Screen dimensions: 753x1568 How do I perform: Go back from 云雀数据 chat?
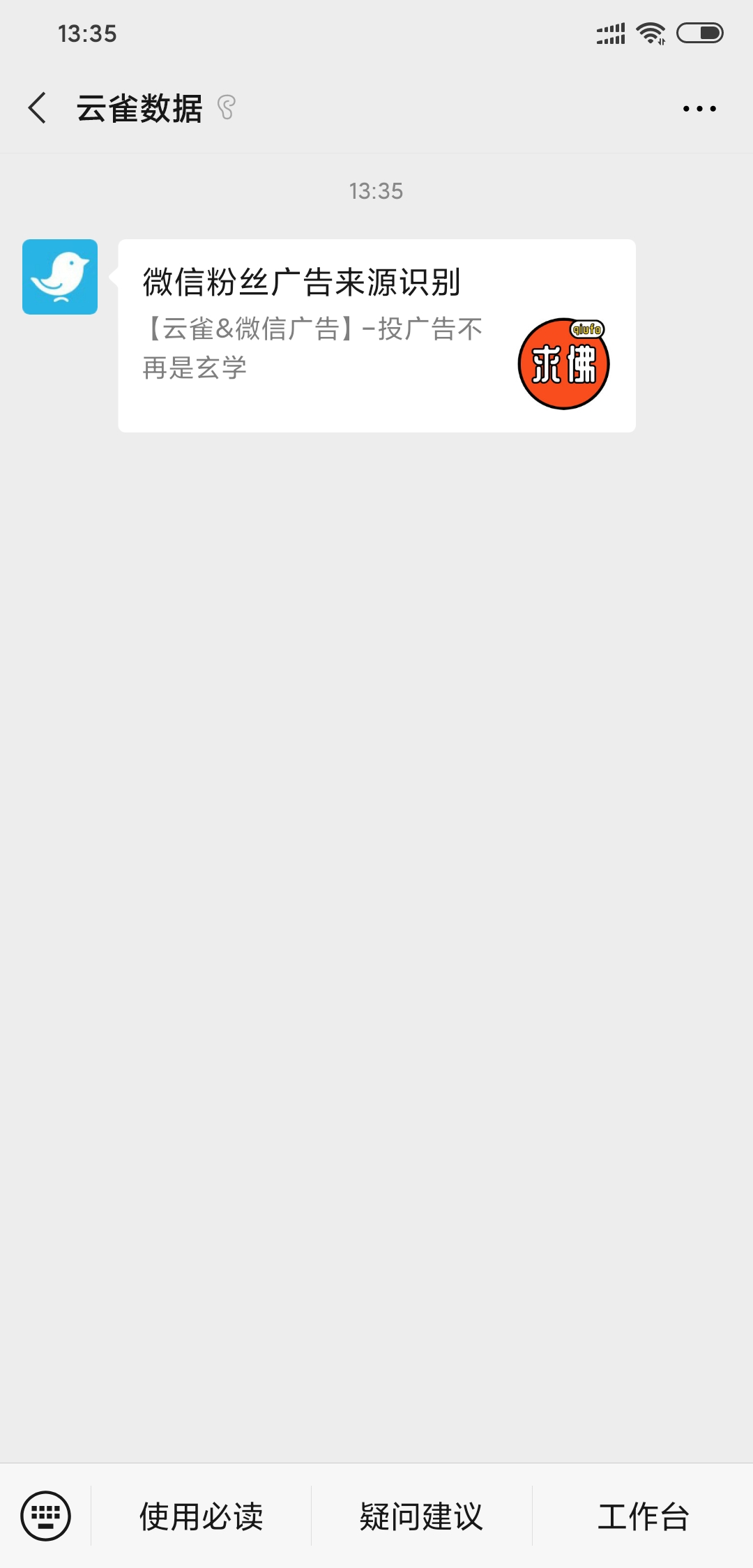click(38, 108)
